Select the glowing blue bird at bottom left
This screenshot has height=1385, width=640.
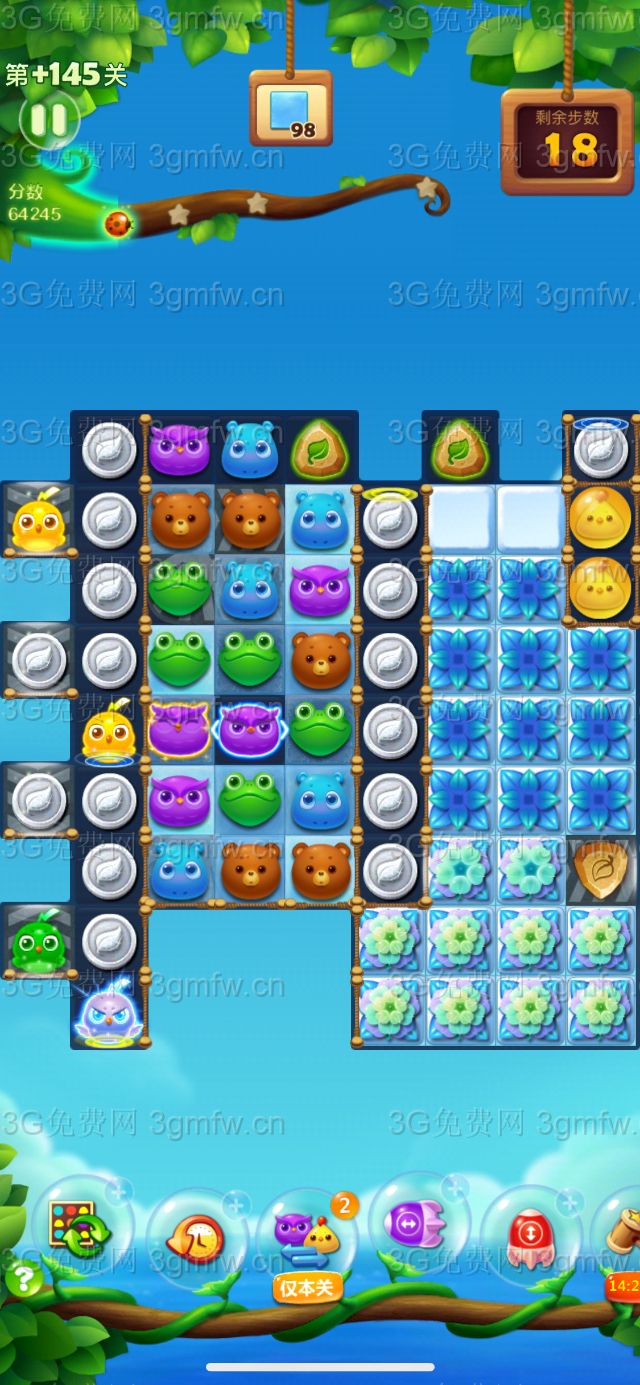pyautogui.click(x=109, y=1013)
